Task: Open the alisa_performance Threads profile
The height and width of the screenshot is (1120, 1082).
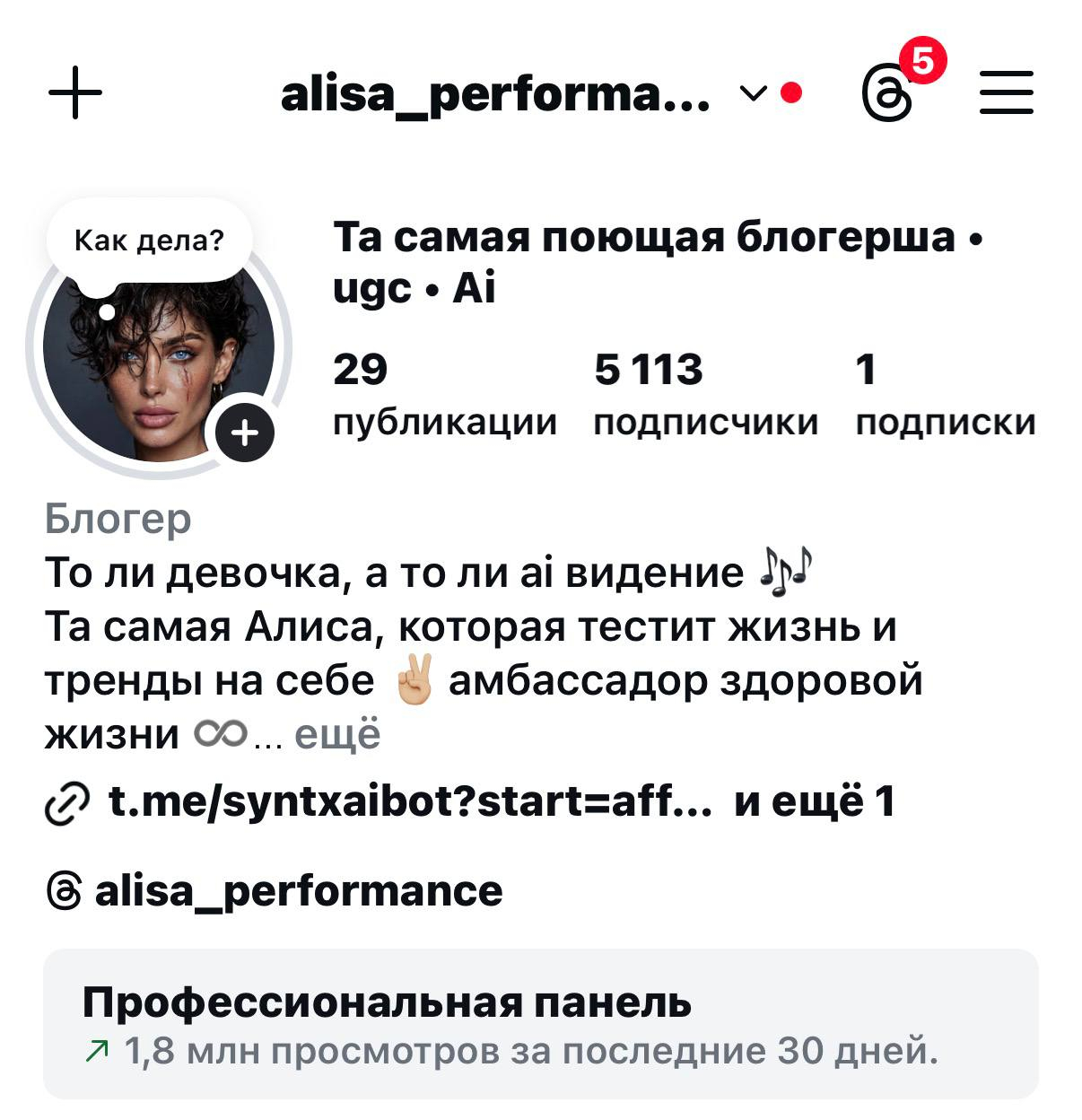Action: (x=298, y=890)
